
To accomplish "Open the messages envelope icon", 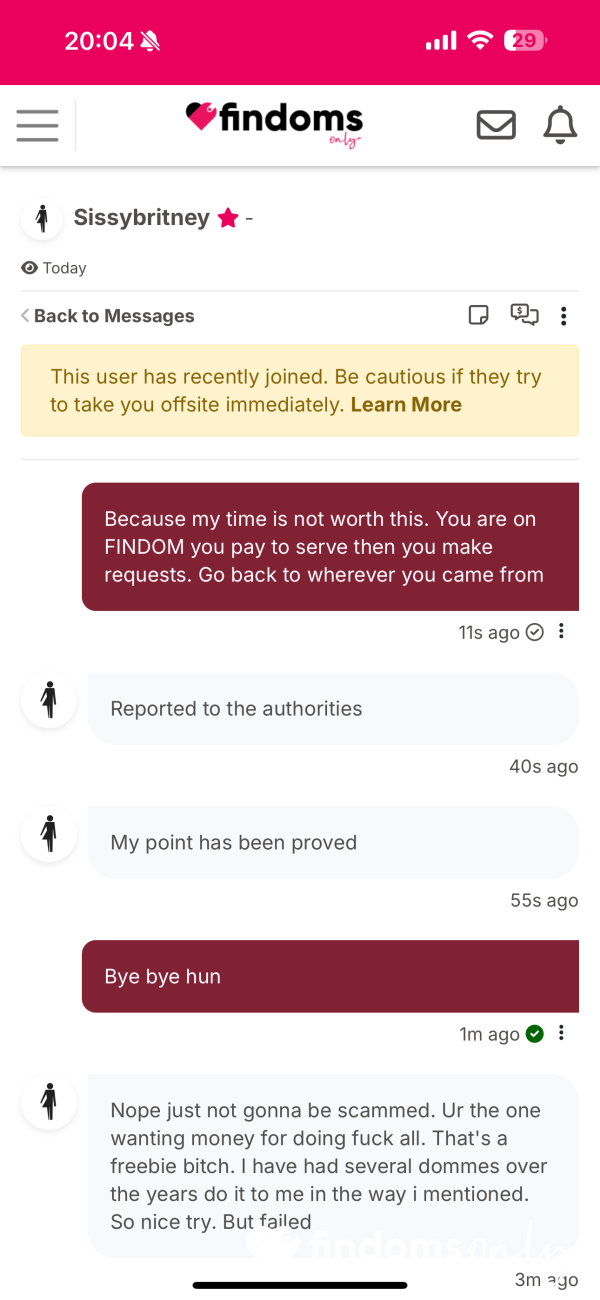I will pyautogui.click(x=496, y=125).
